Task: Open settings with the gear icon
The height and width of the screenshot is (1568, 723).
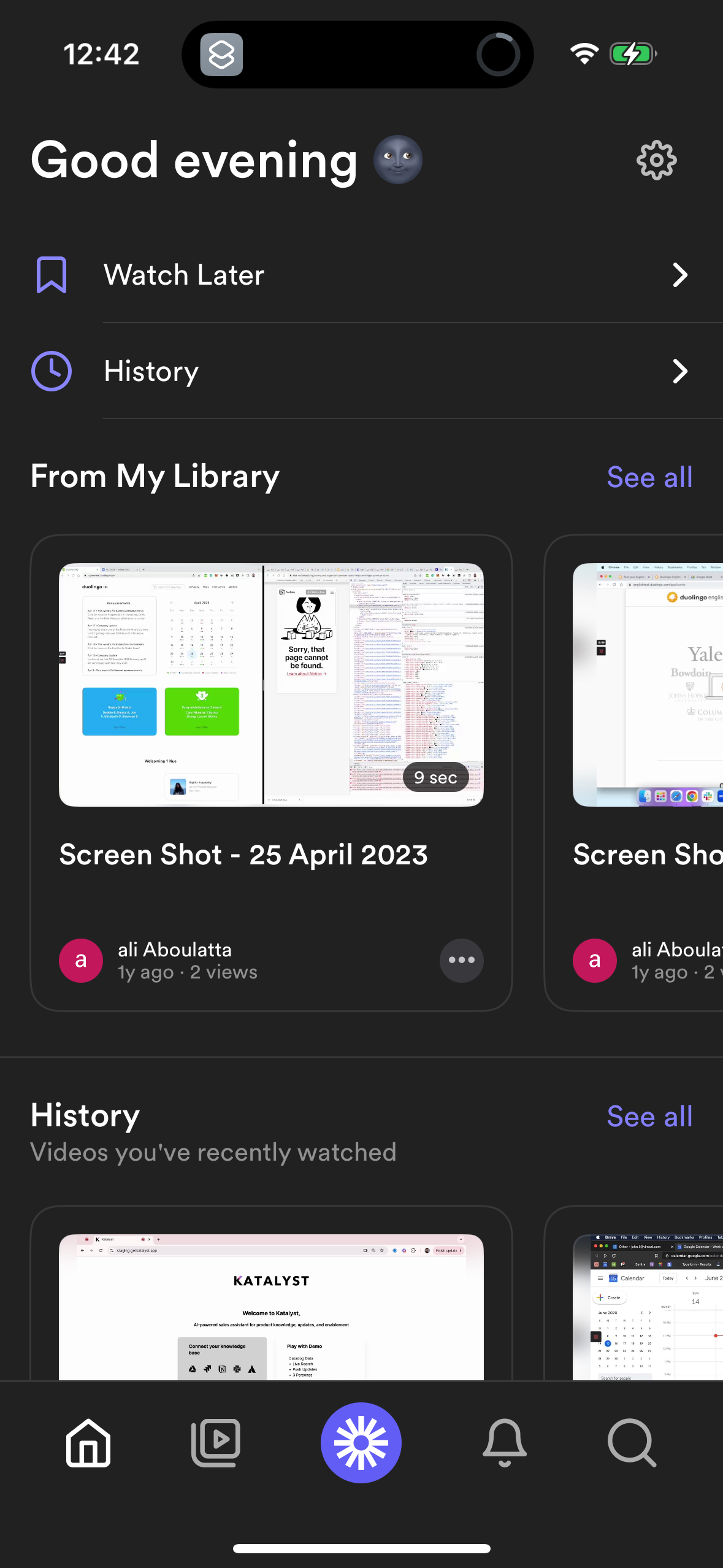Action: pyautogui.click(x=656, y=160)
